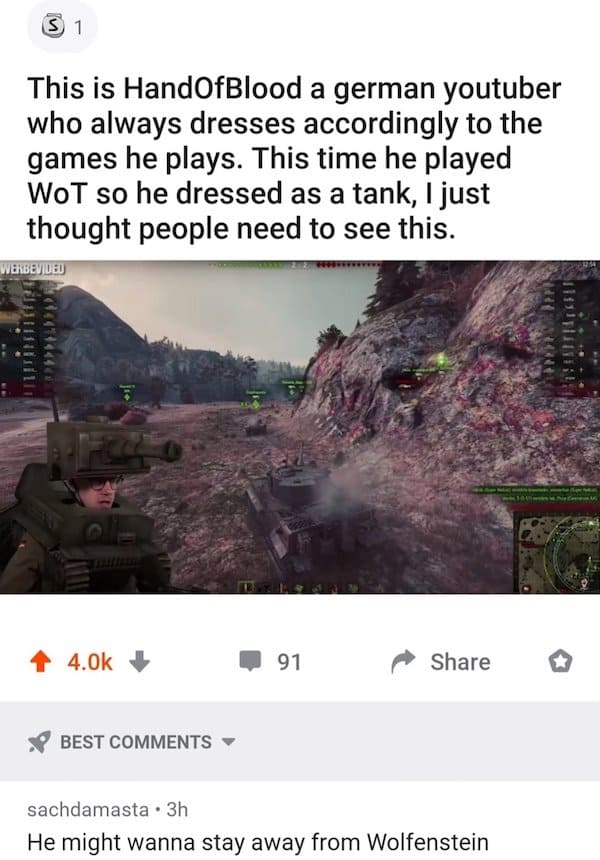Downvote this post
Screen dimensions: 600x860
(140, 662)
